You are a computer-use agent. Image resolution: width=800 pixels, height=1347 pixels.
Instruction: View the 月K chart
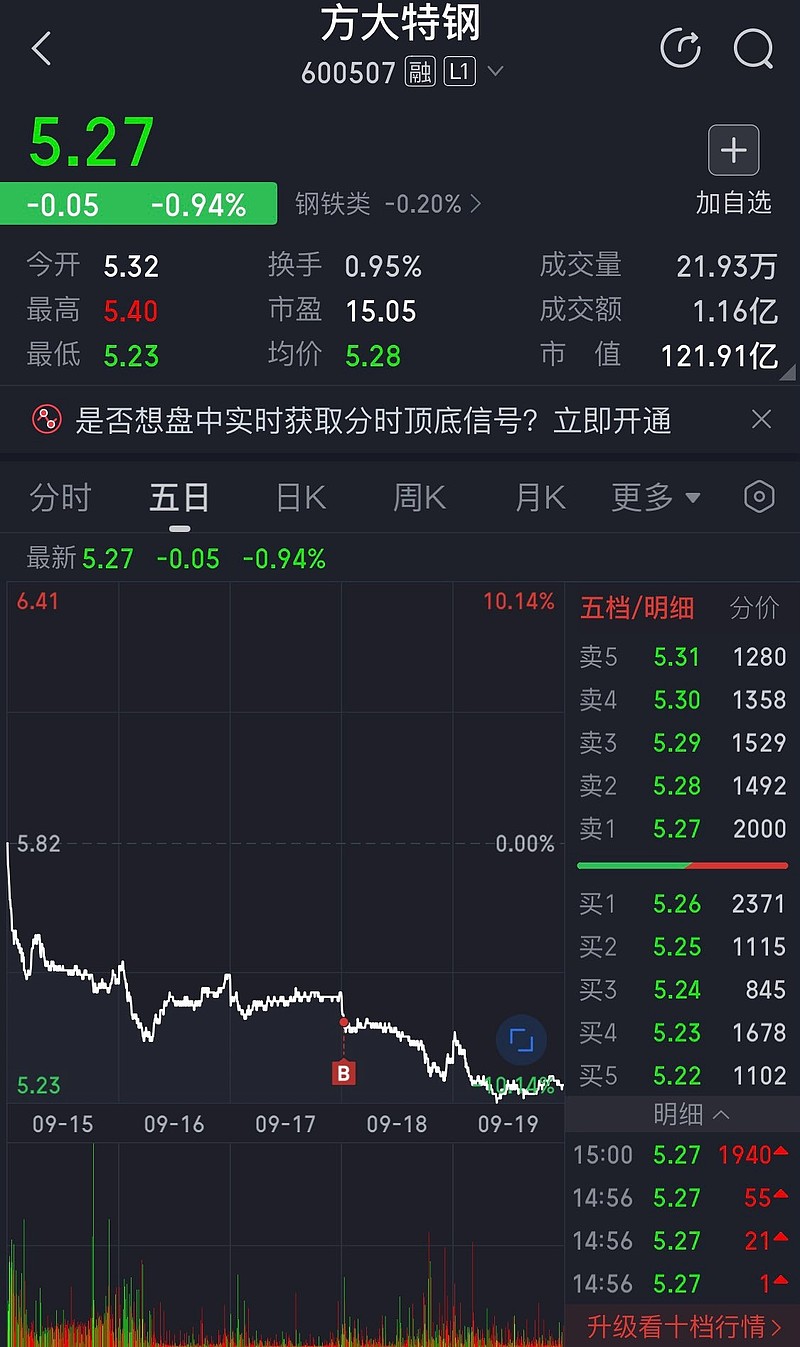540,497
